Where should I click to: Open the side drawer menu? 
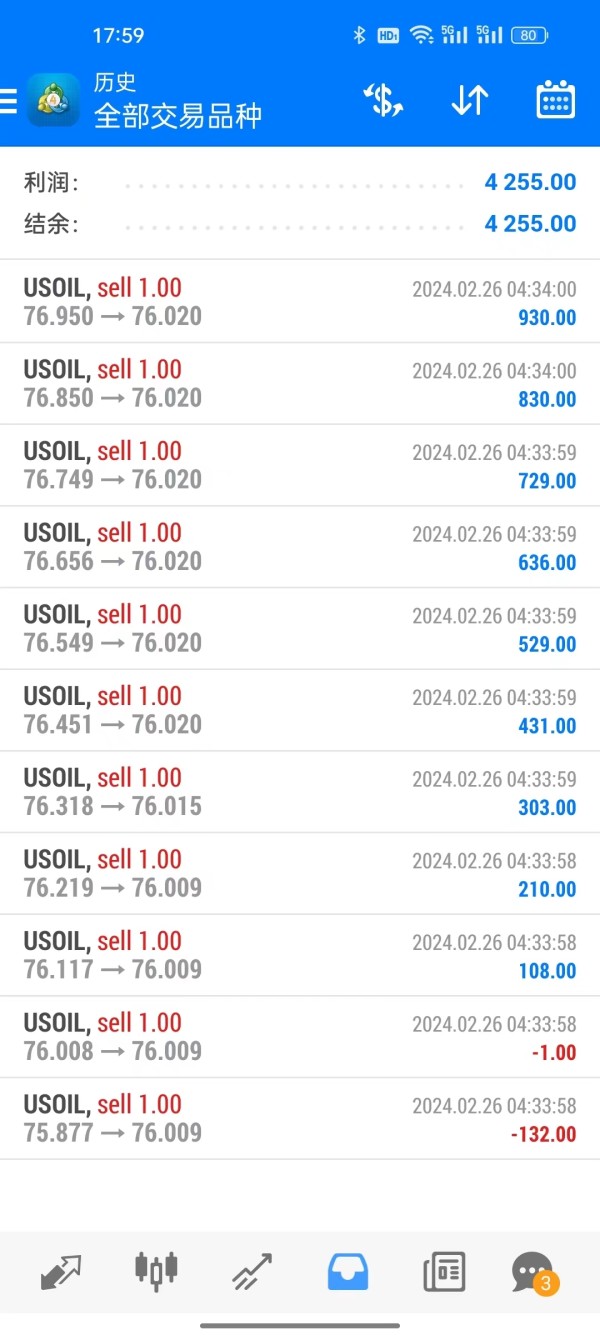[x=9, y=101]
